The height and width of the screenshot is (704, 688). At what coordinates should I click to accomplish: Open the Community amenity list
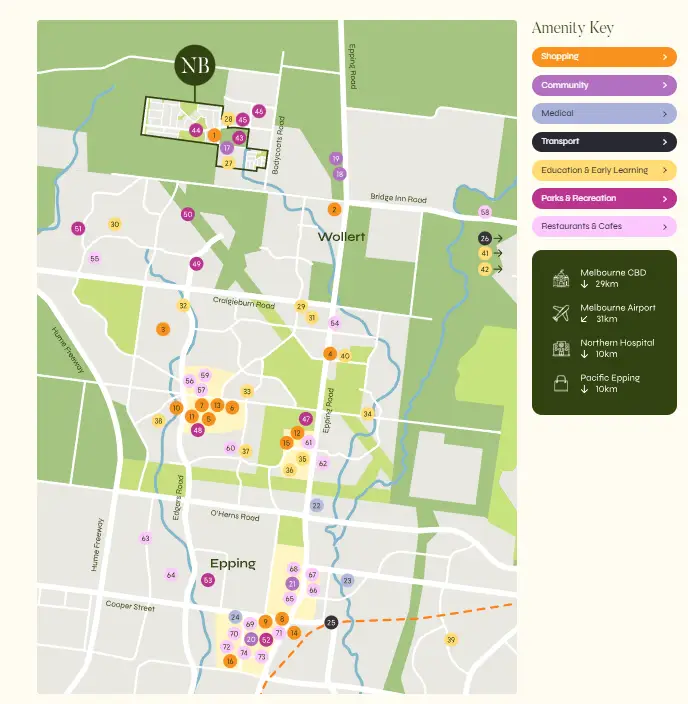[x=604, y=85]
